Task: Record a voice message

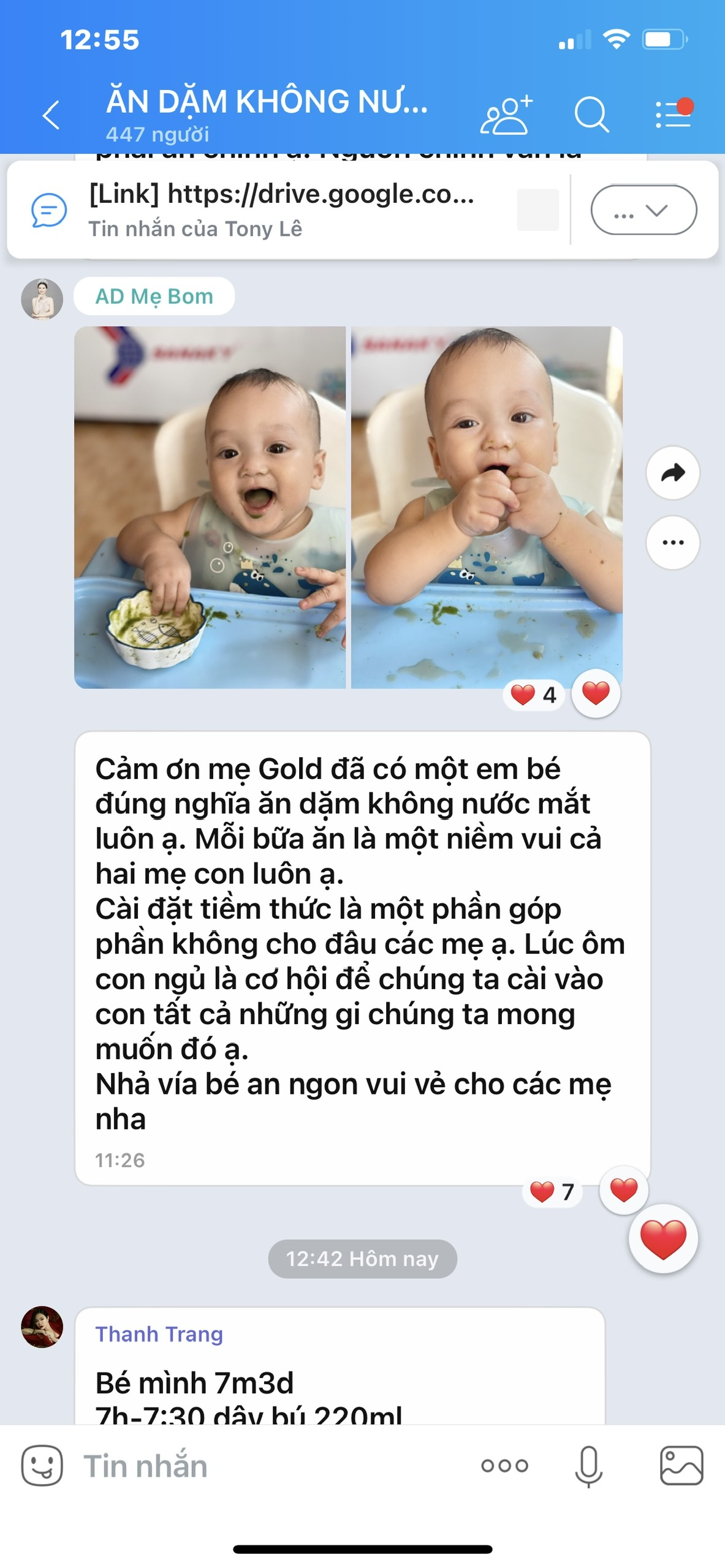Action: tap(589, 1466)
